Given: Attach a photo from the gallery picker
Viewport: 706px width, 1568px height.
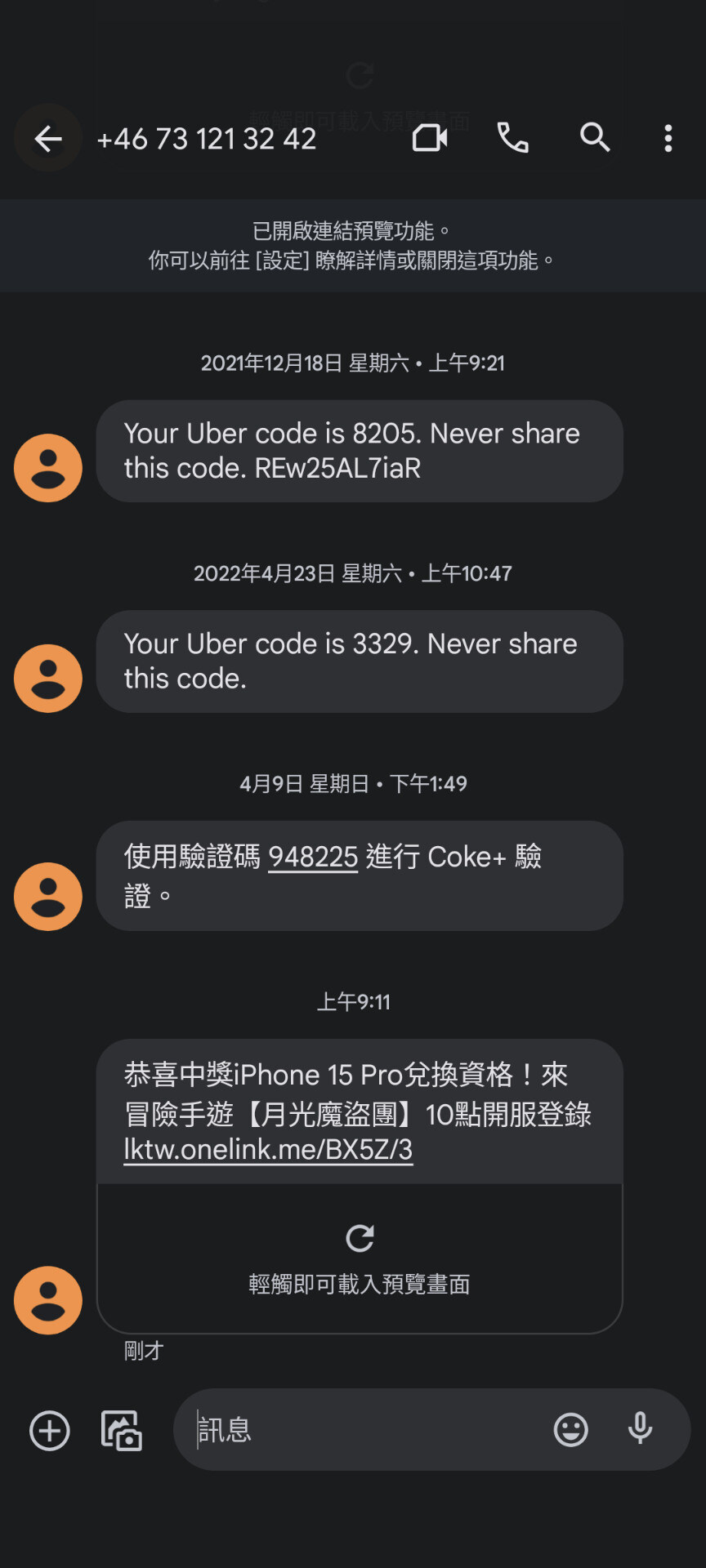Looking at the screenshot, I should click(x=119, y=1430).
